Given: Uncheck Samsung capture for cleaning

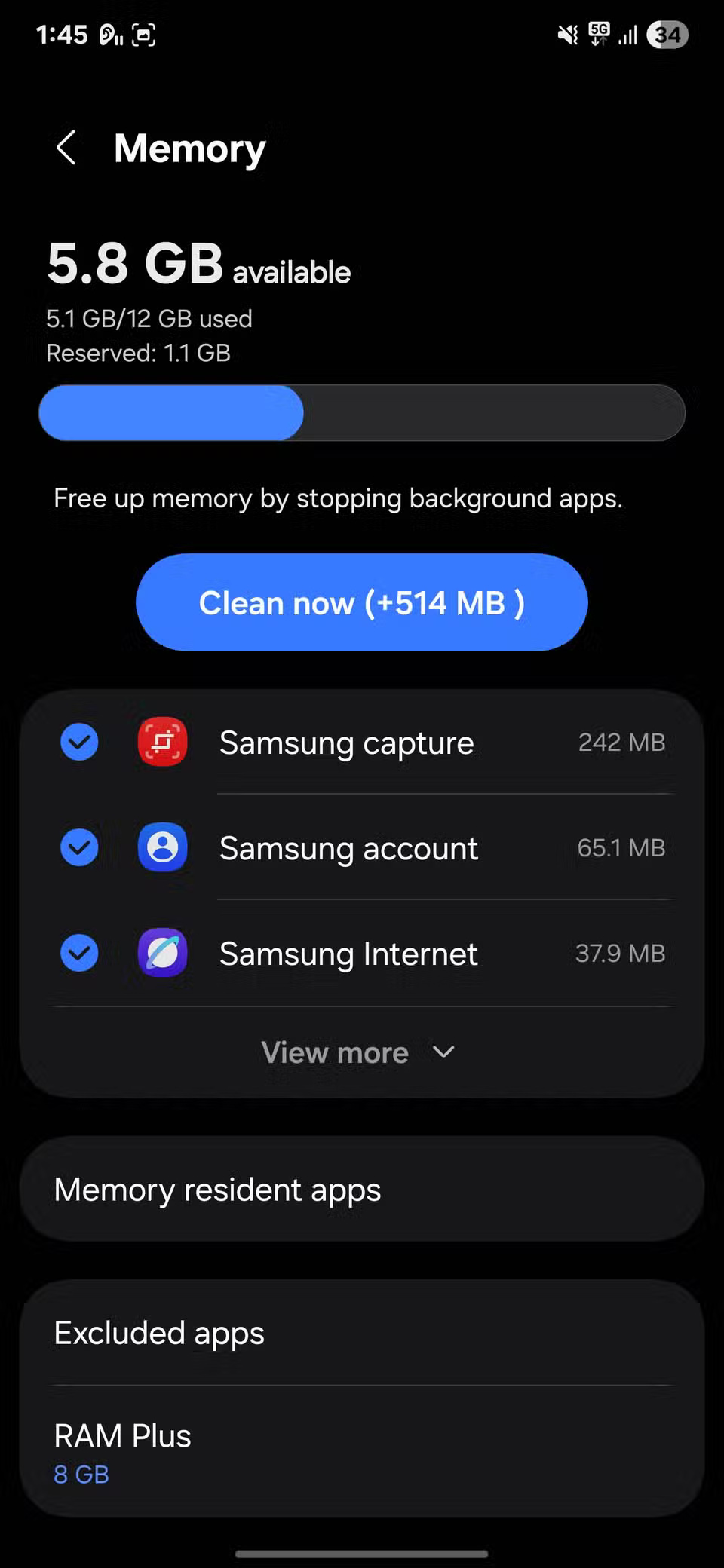Looking at the screenshot, I should coord(79,742).
